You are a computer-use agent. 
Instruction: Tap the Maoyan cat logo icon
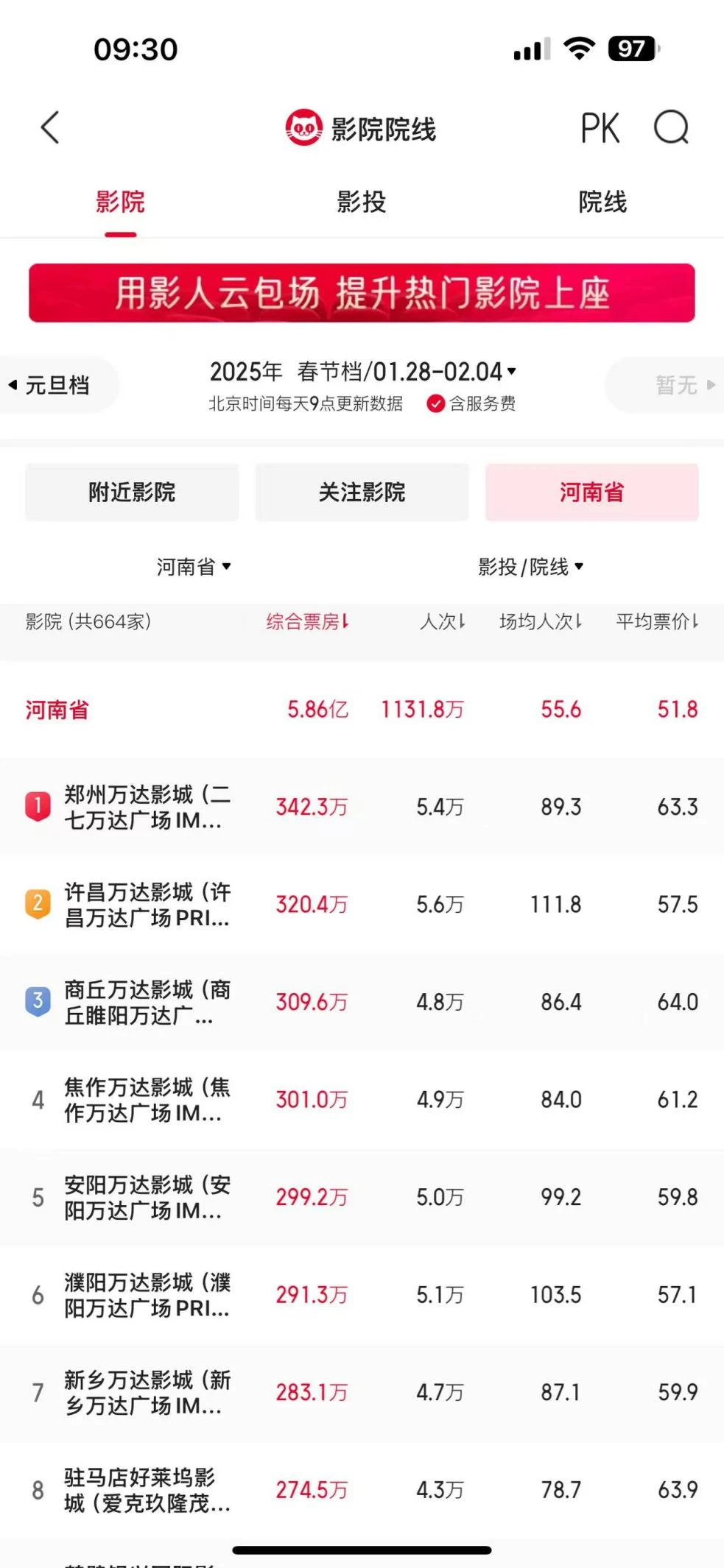[304, 126]
